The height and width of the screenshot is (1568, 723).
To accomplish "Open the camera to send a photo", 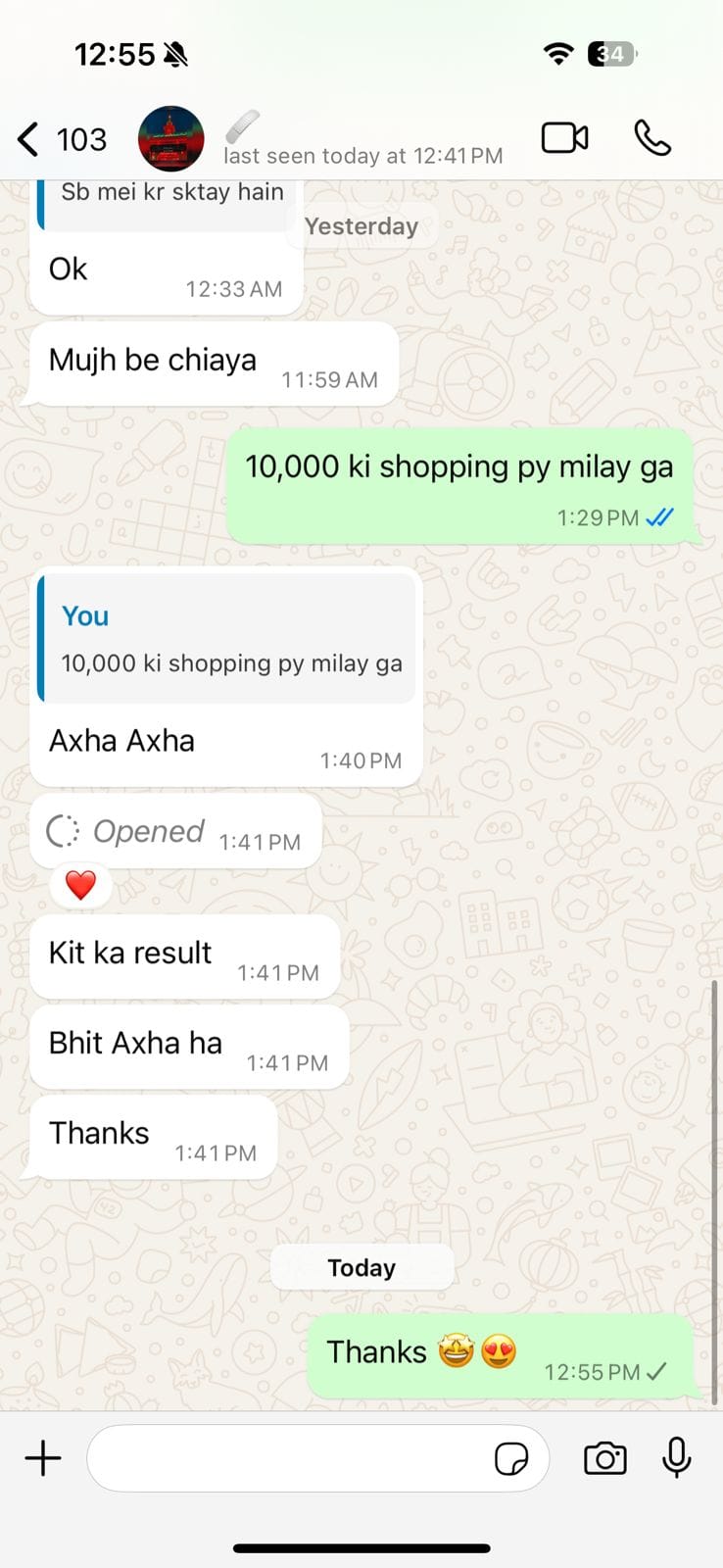I will (x=605, y=1458).
